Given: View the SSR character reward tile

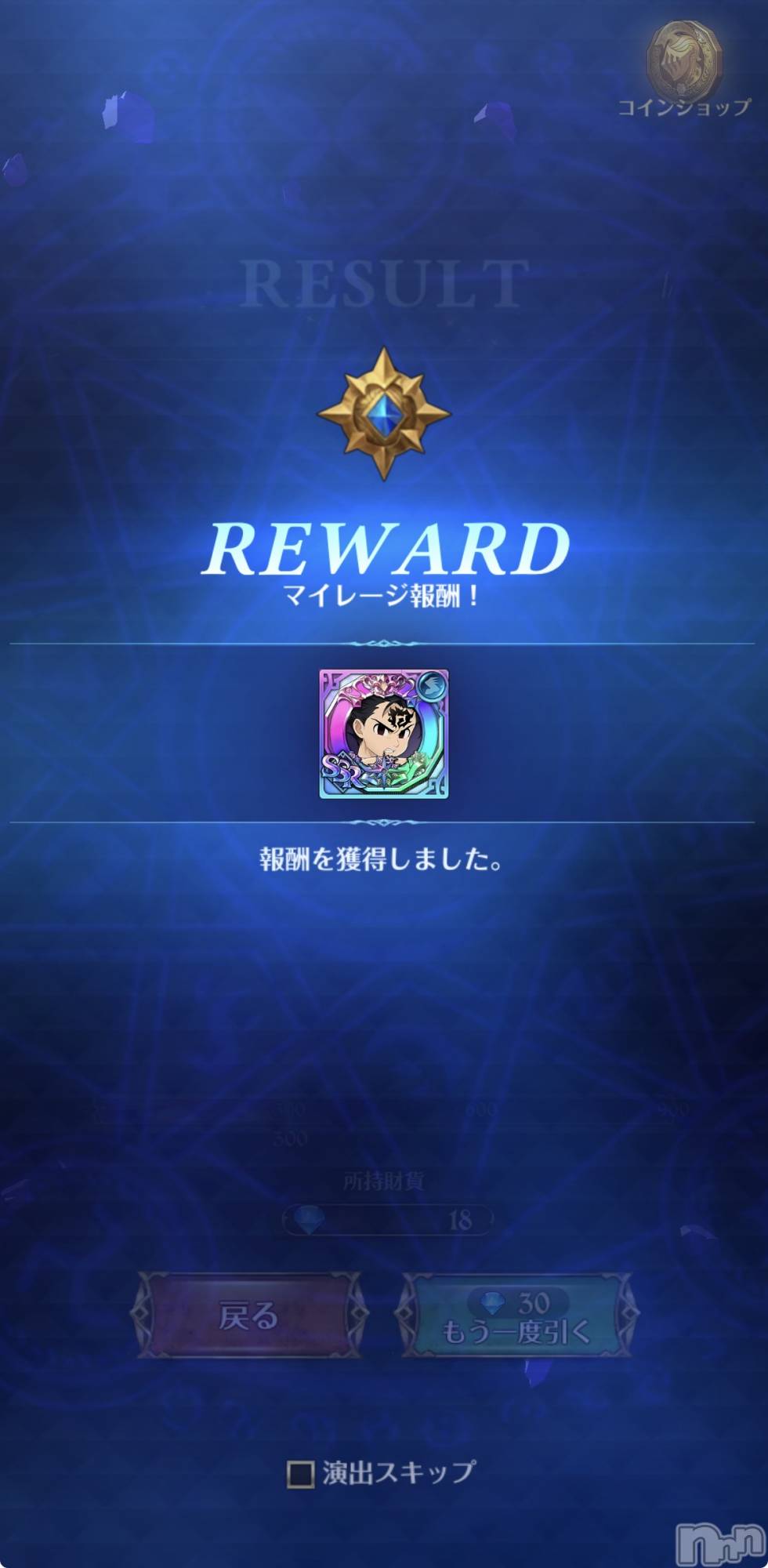Looking at the screenshot, I should tap(384, 734).
